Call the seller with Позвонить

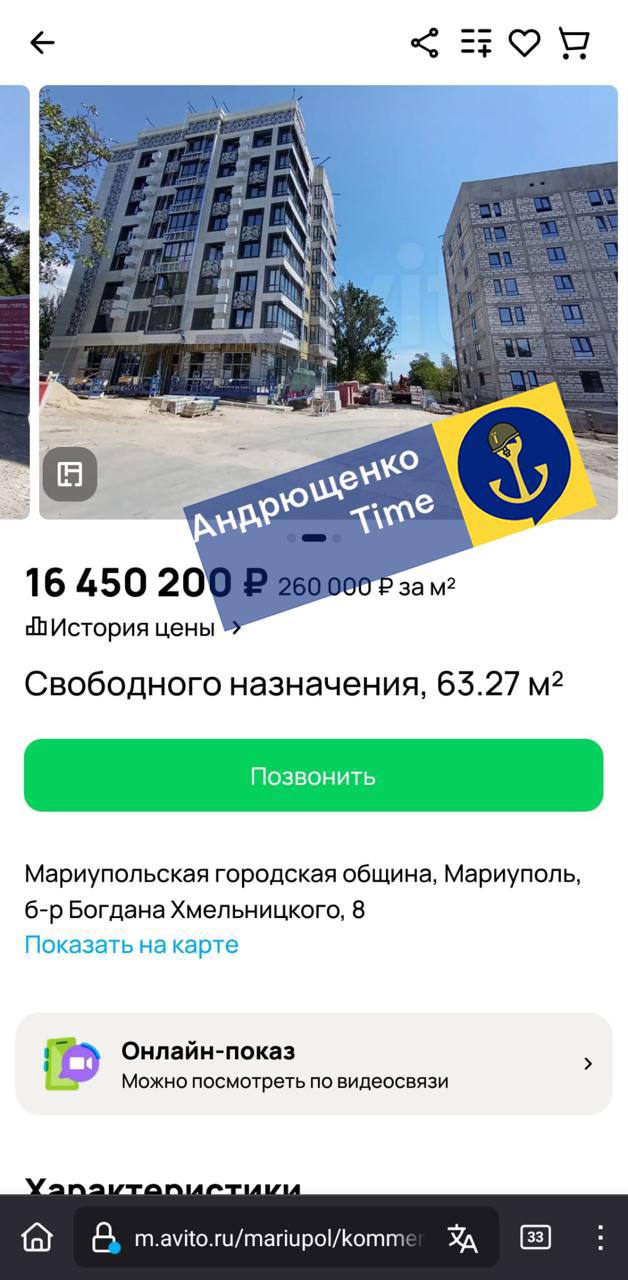coord(313,776)
